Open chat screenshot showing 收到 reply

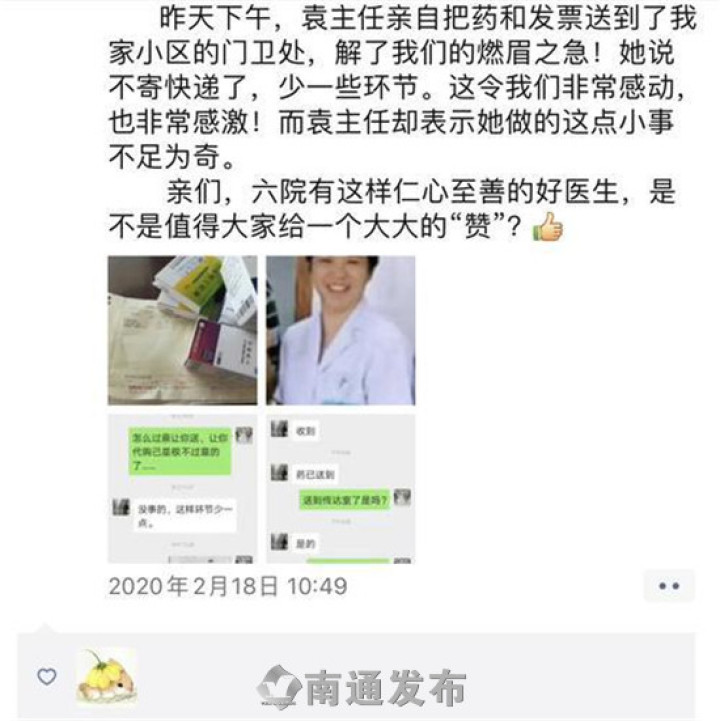coord(340,488)
